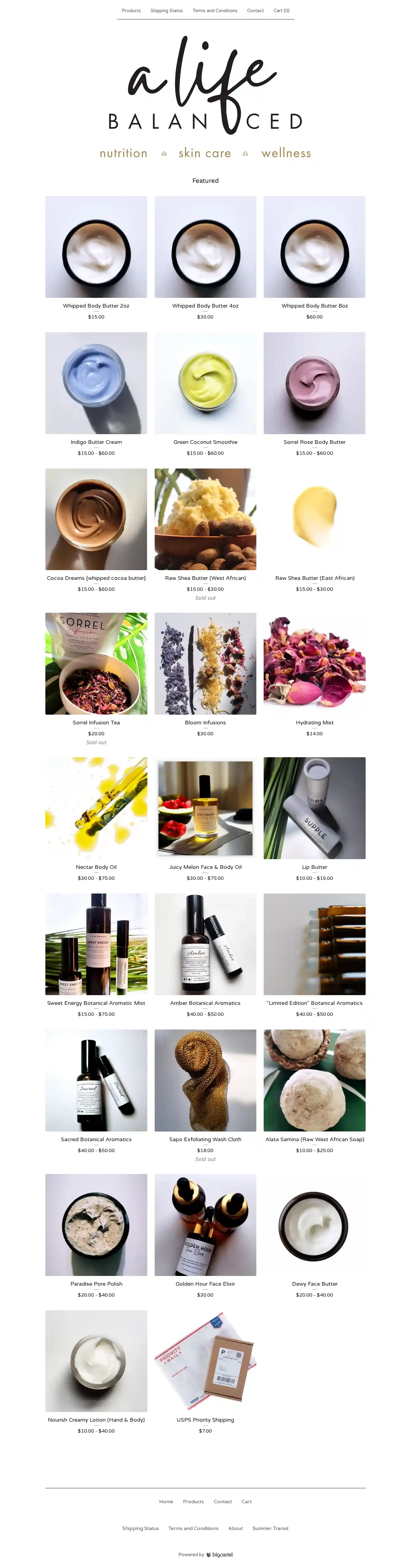This screenshot has width=411, height=1568.
Task: Open Cart (0) in the top menu
Action: pos(281,10)
